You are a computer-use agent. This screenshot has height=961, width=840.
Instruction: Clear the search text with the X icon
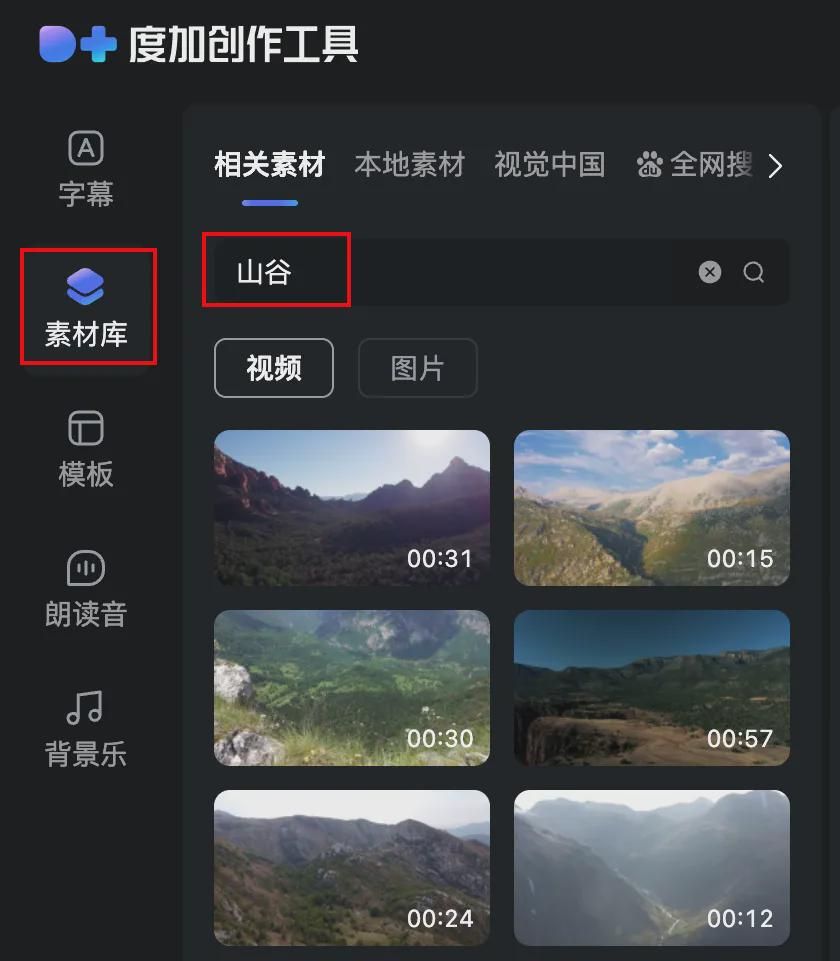[710, 272]
